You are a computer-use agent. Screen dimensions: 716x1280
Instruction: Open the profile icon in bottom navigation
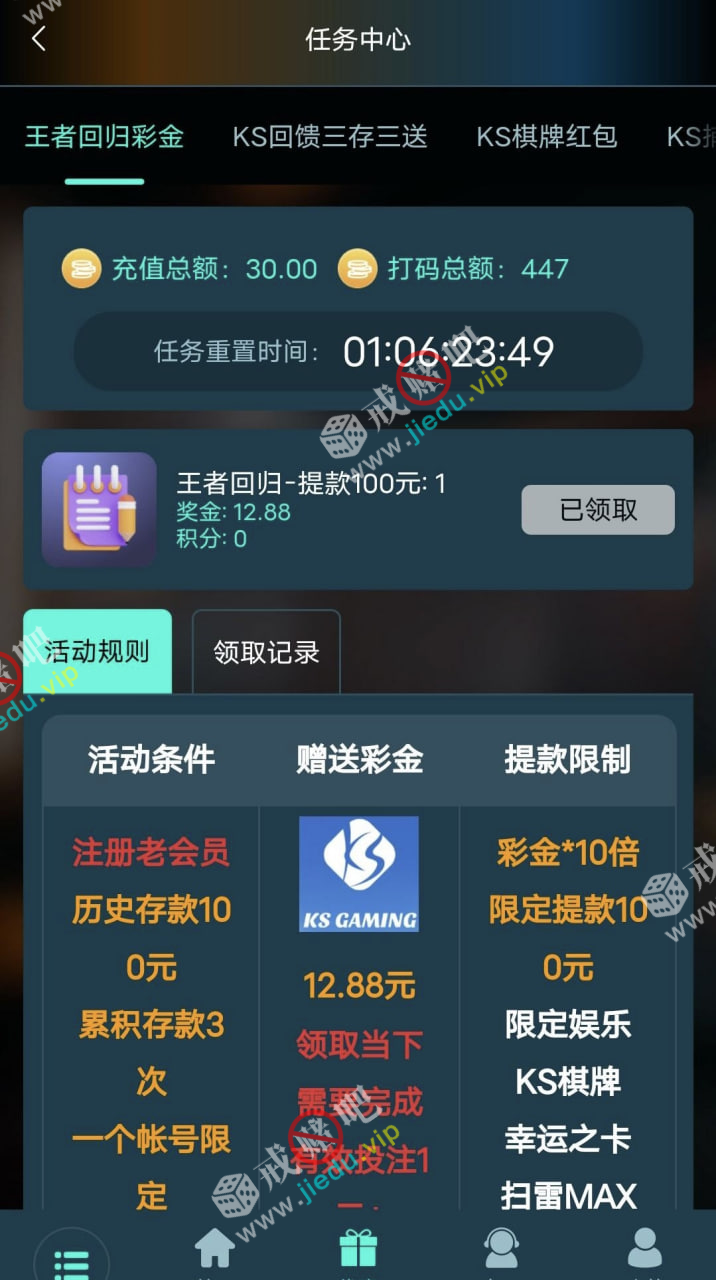pyautogui.click(x=644, y=1248)
